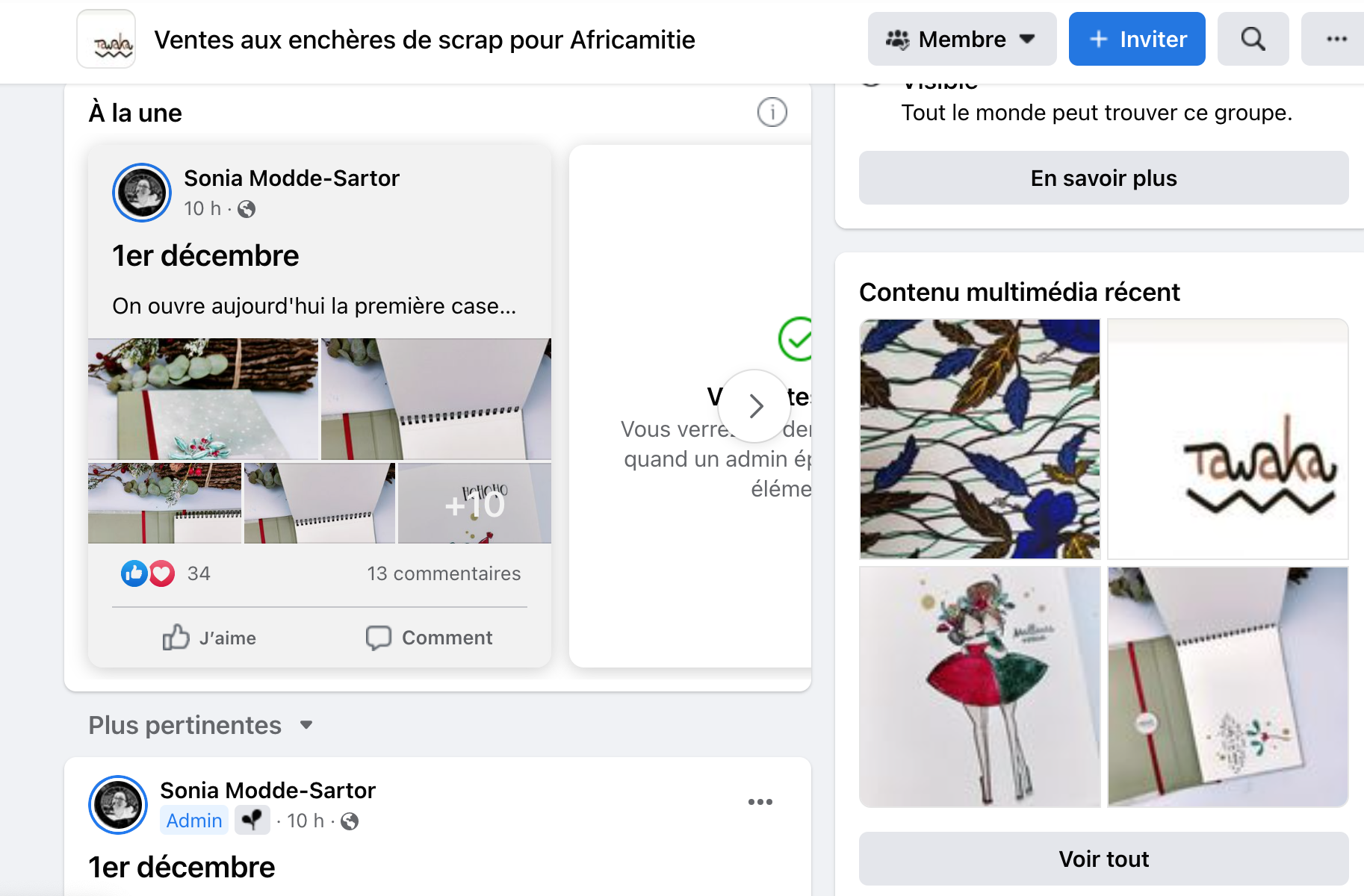Viewport: 1364px width, 896px height.
Task: Open the +10 more photos tile
Action: pos(474,504)
